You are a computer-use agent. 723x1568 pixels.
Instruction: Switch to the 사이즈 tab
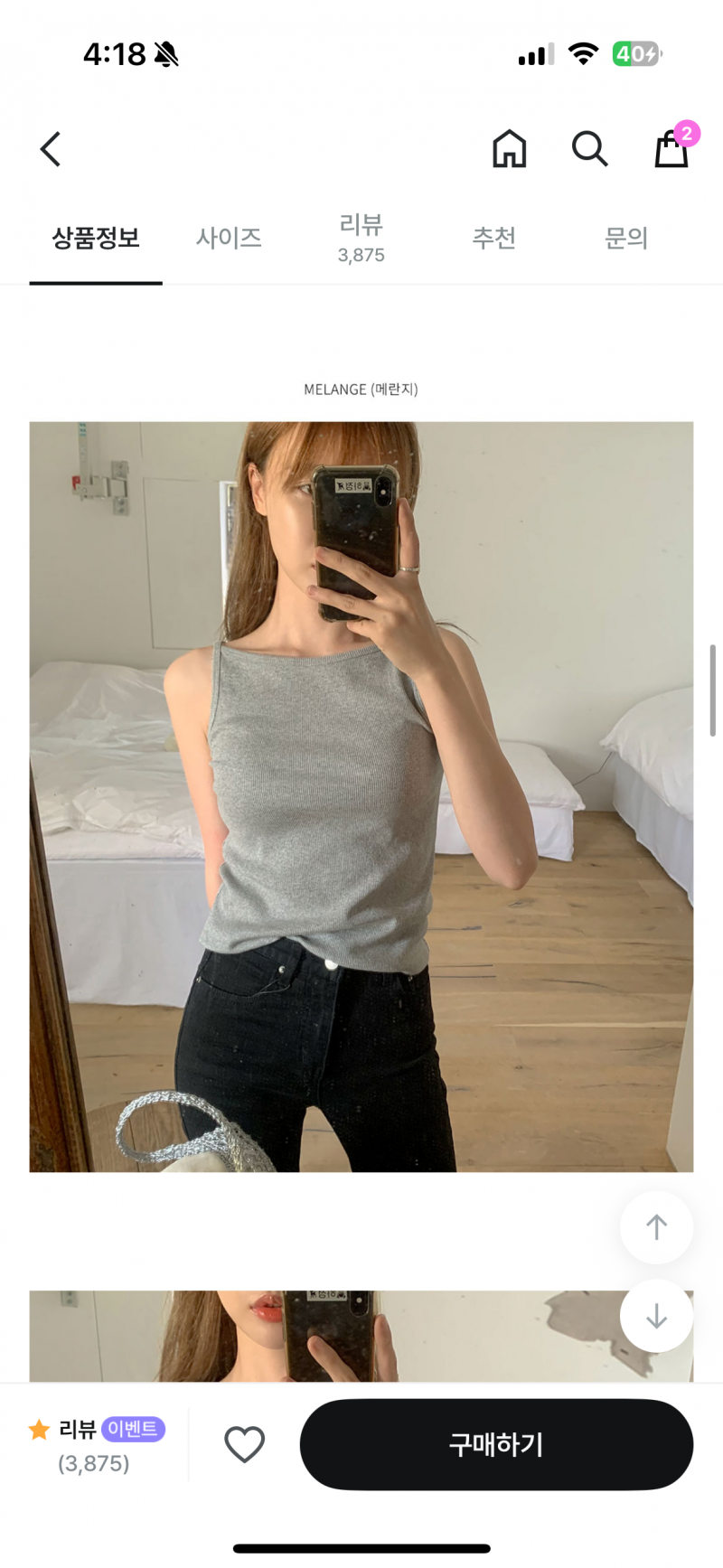click(229, 239)
